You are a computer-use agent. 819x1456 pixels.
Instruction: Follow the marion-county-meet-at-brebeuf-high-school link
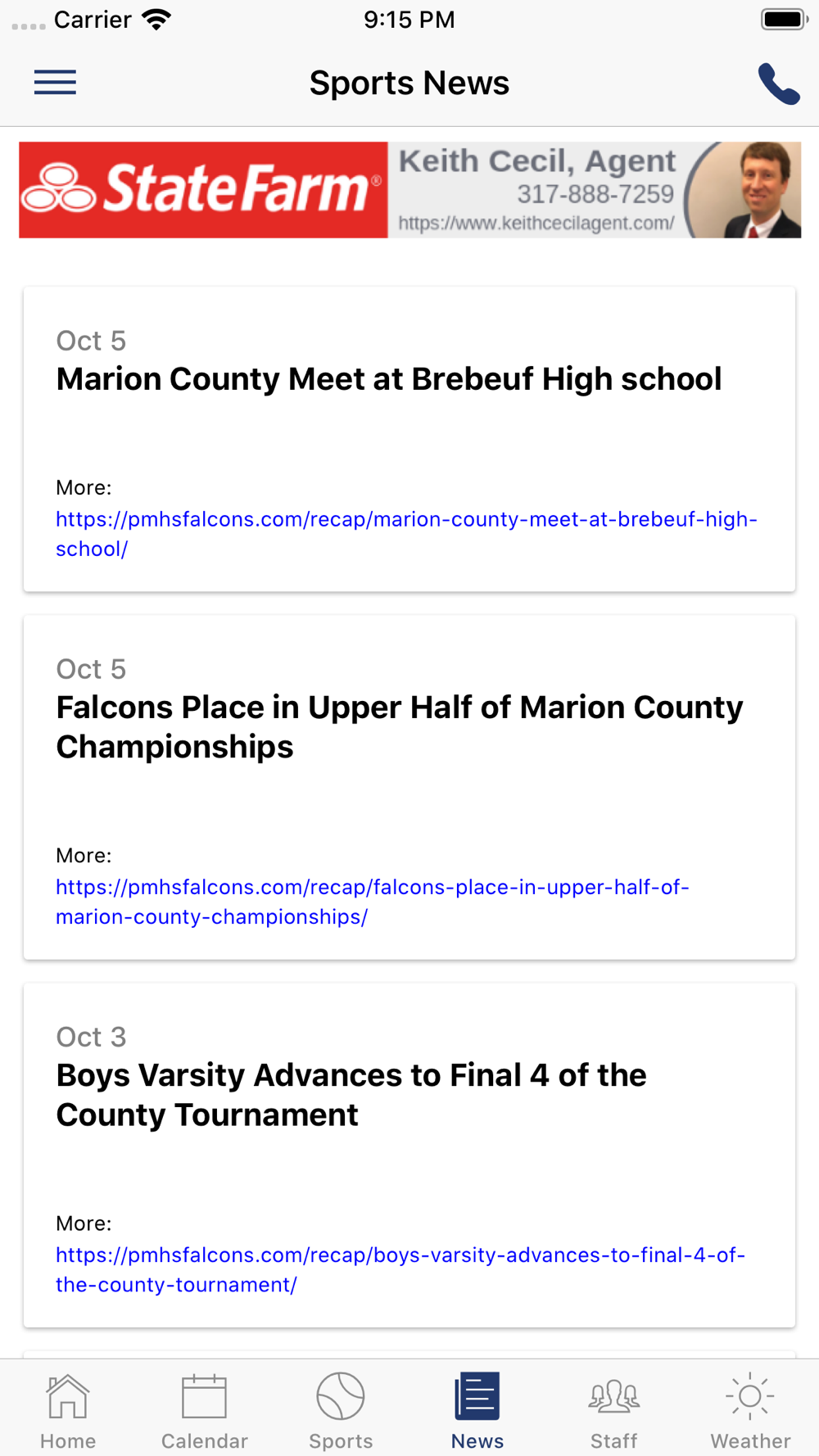point(406,534)
